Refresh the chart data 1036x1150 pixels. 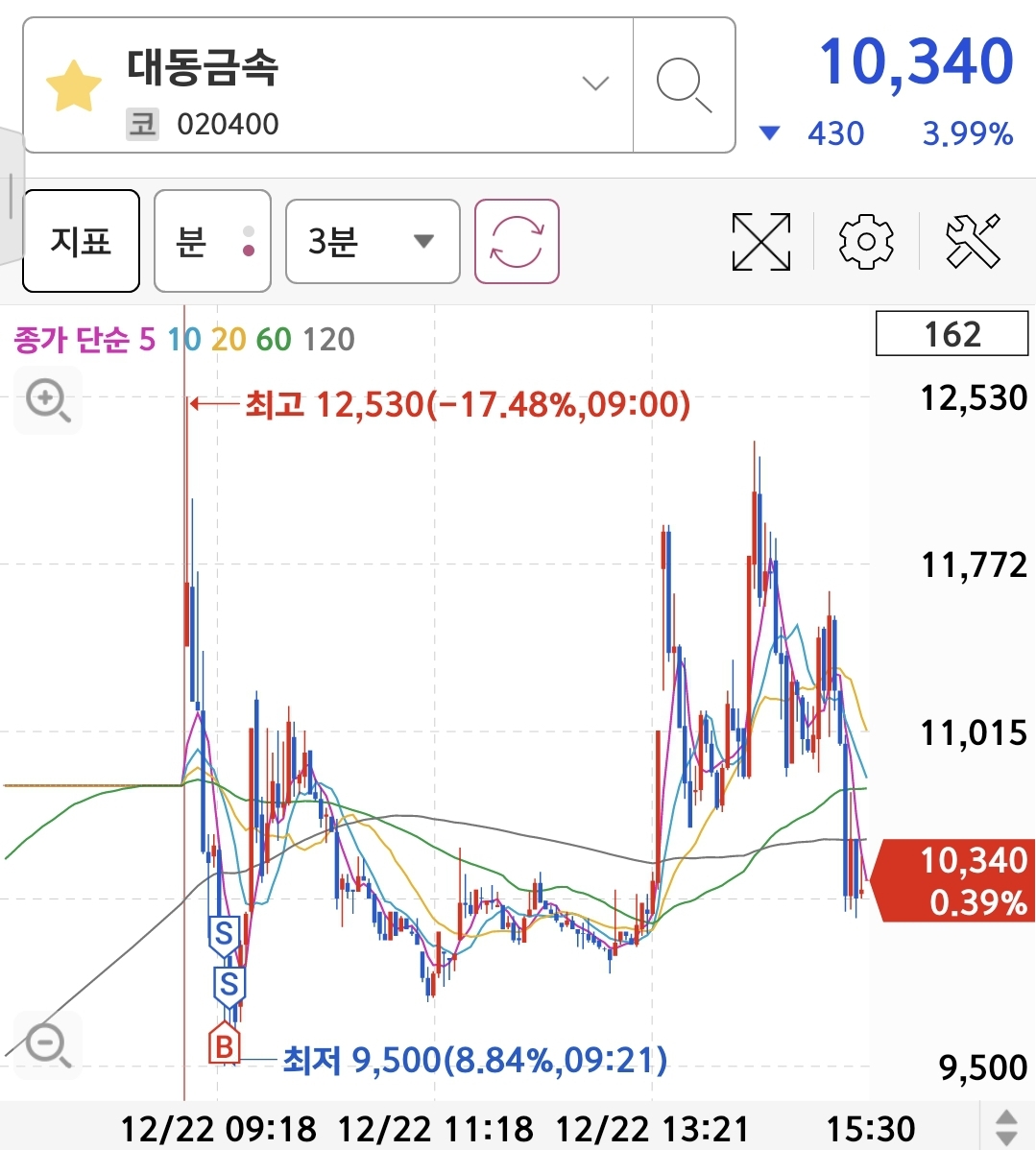pos(518,241)
